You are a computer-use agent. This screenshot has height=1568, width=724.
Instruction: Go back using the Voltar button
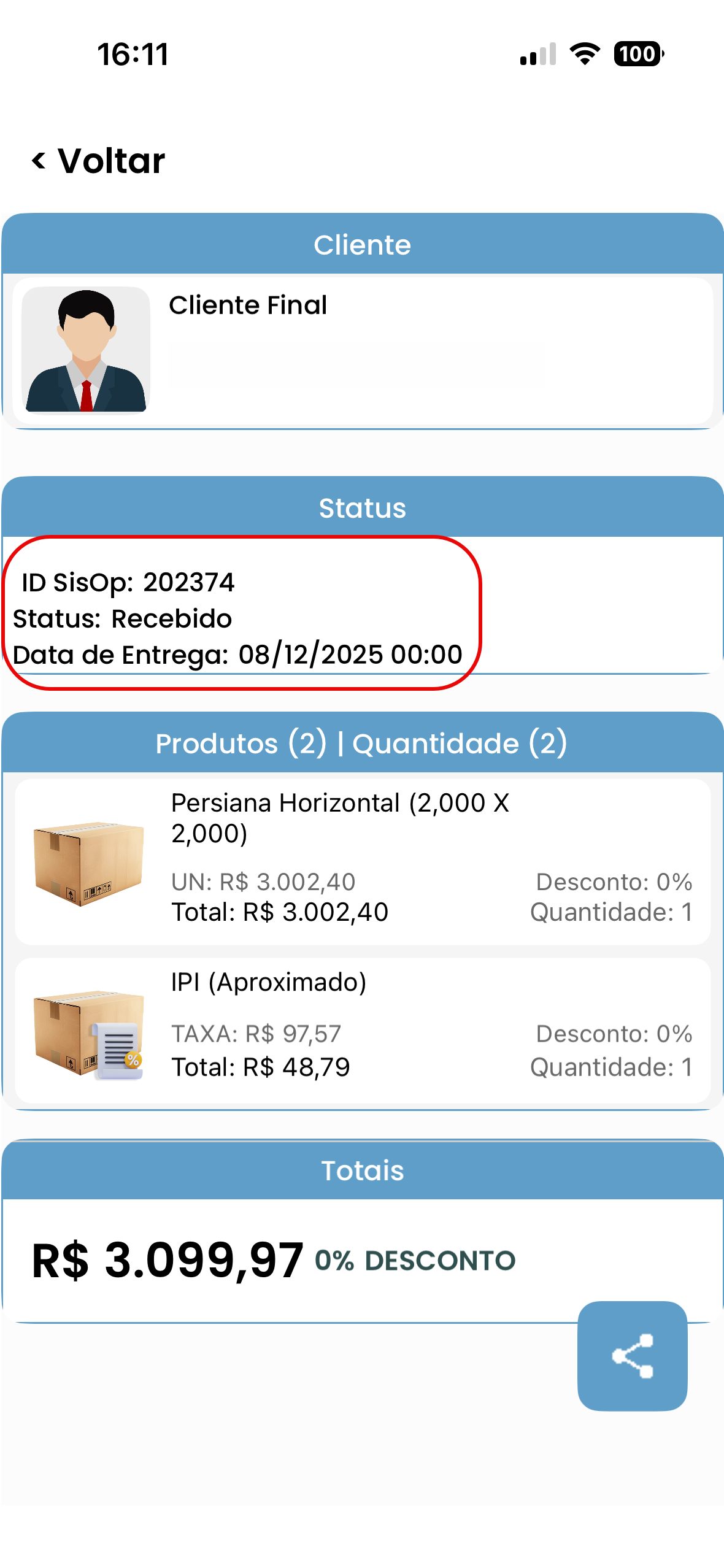(x=99, y=161)
